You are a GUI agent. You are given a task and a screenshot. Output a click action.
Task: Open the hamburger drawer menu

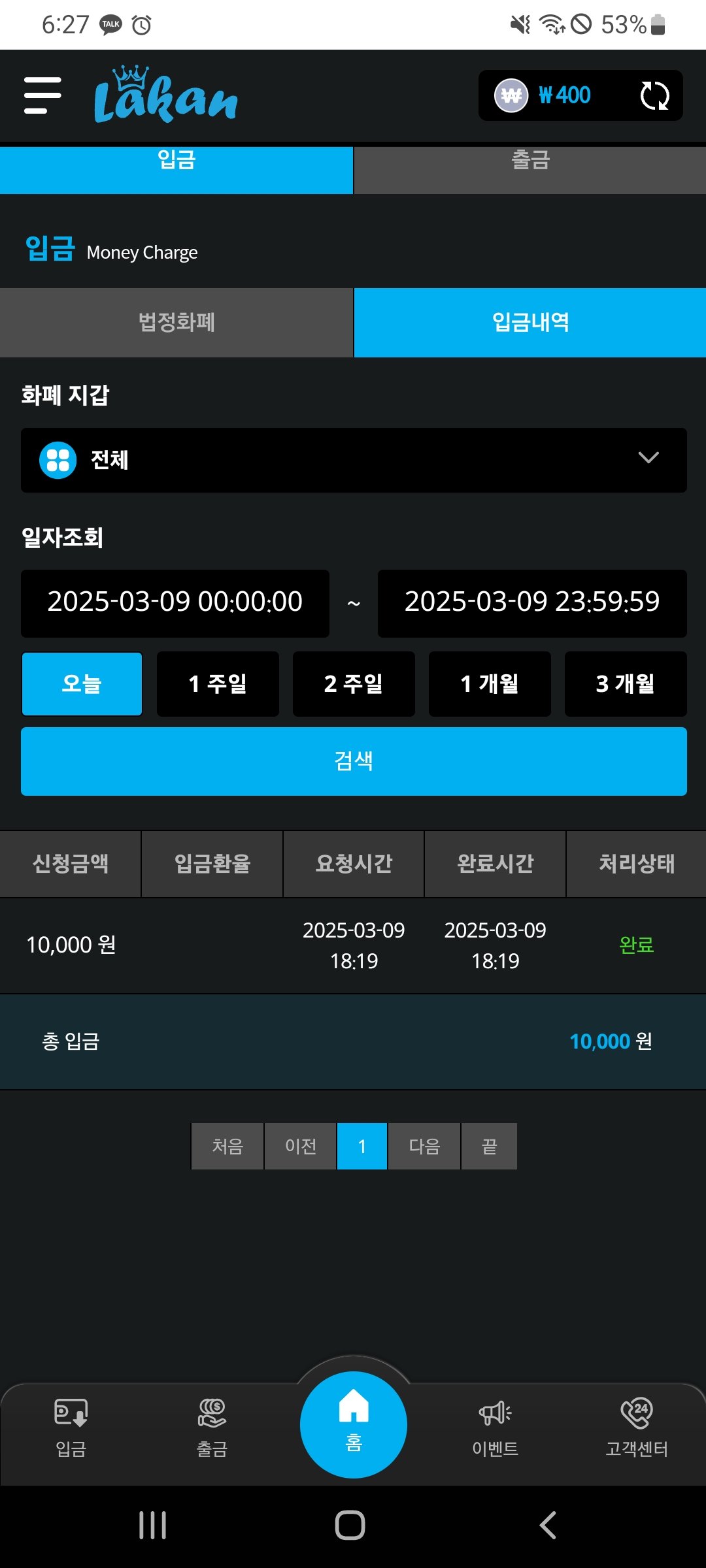42,95
